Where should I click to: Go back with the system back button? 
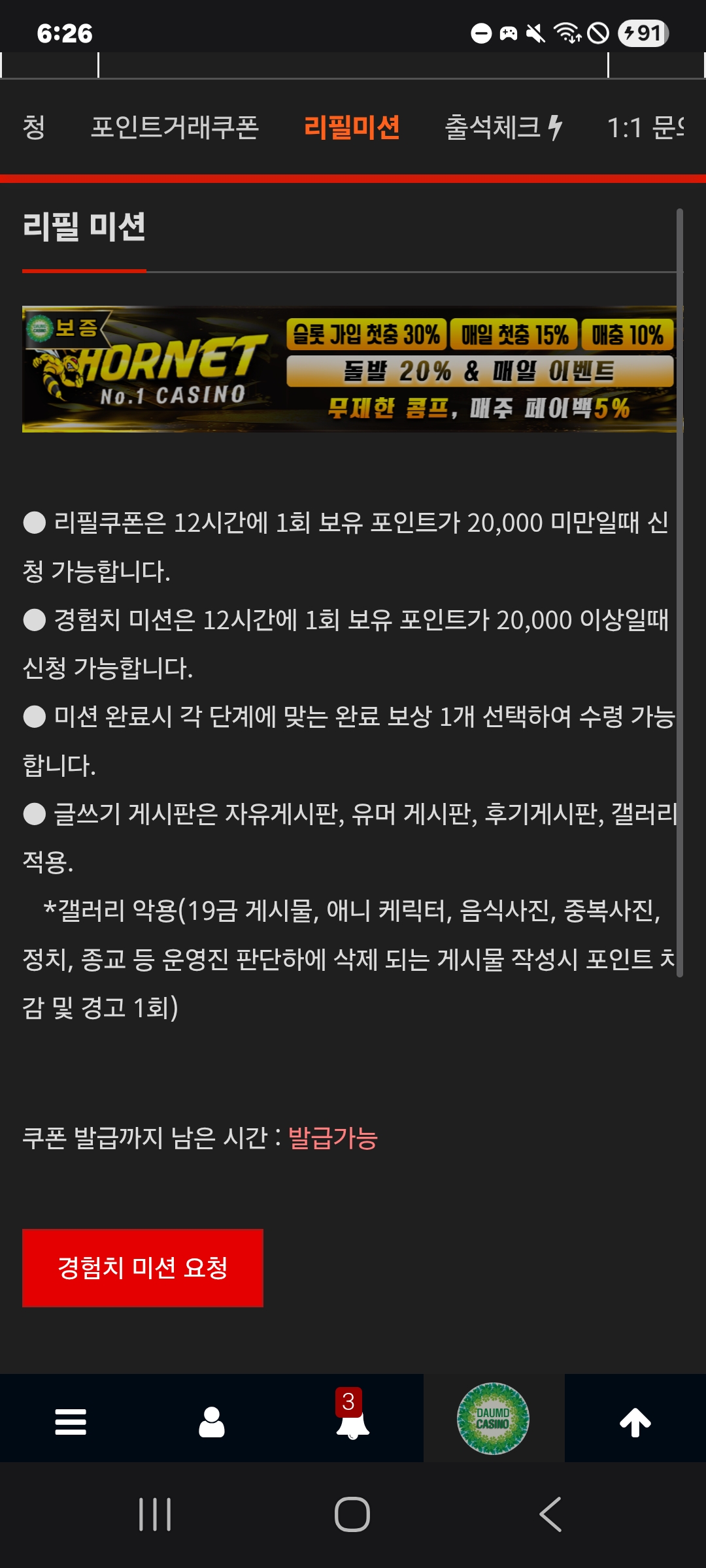[550, 1514]
